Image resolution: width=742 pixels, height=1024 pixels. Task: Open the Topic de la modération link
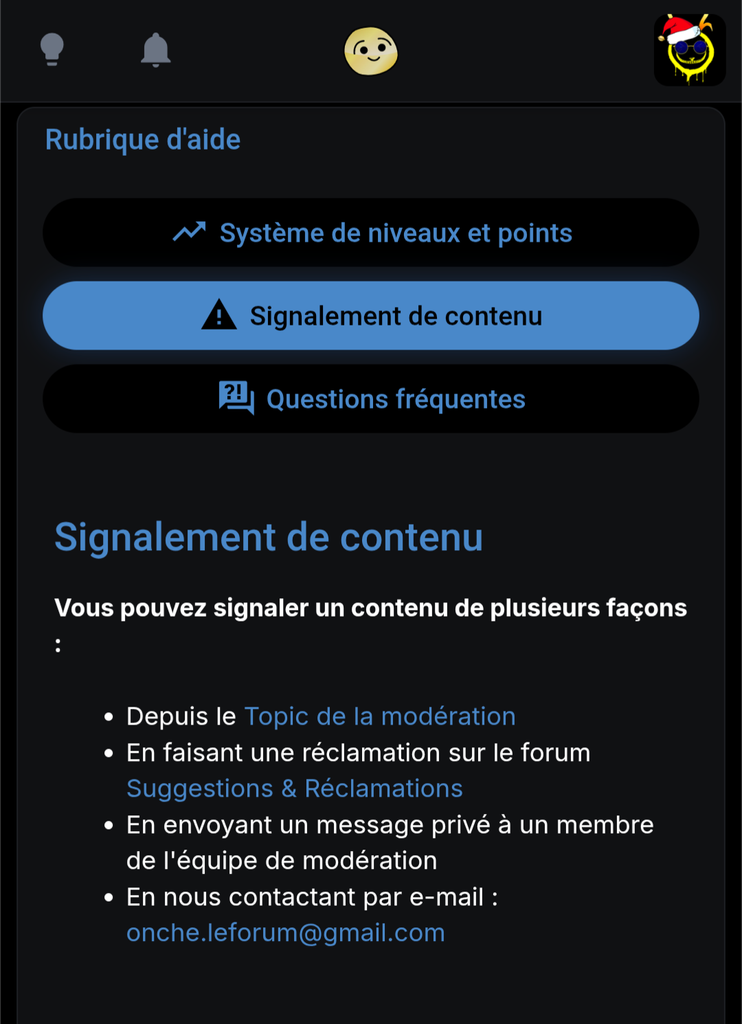(379, 716)
